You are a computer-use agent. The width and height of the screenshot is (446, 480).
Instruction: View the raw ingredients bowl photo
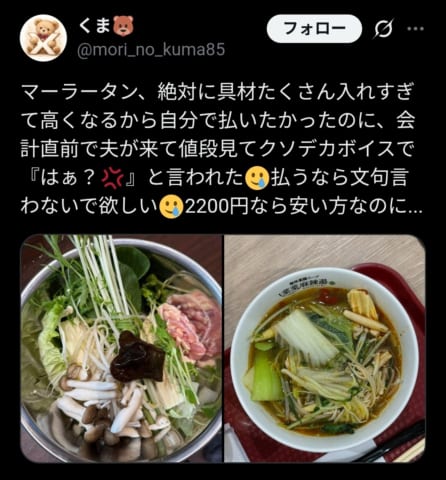(121, 348)
